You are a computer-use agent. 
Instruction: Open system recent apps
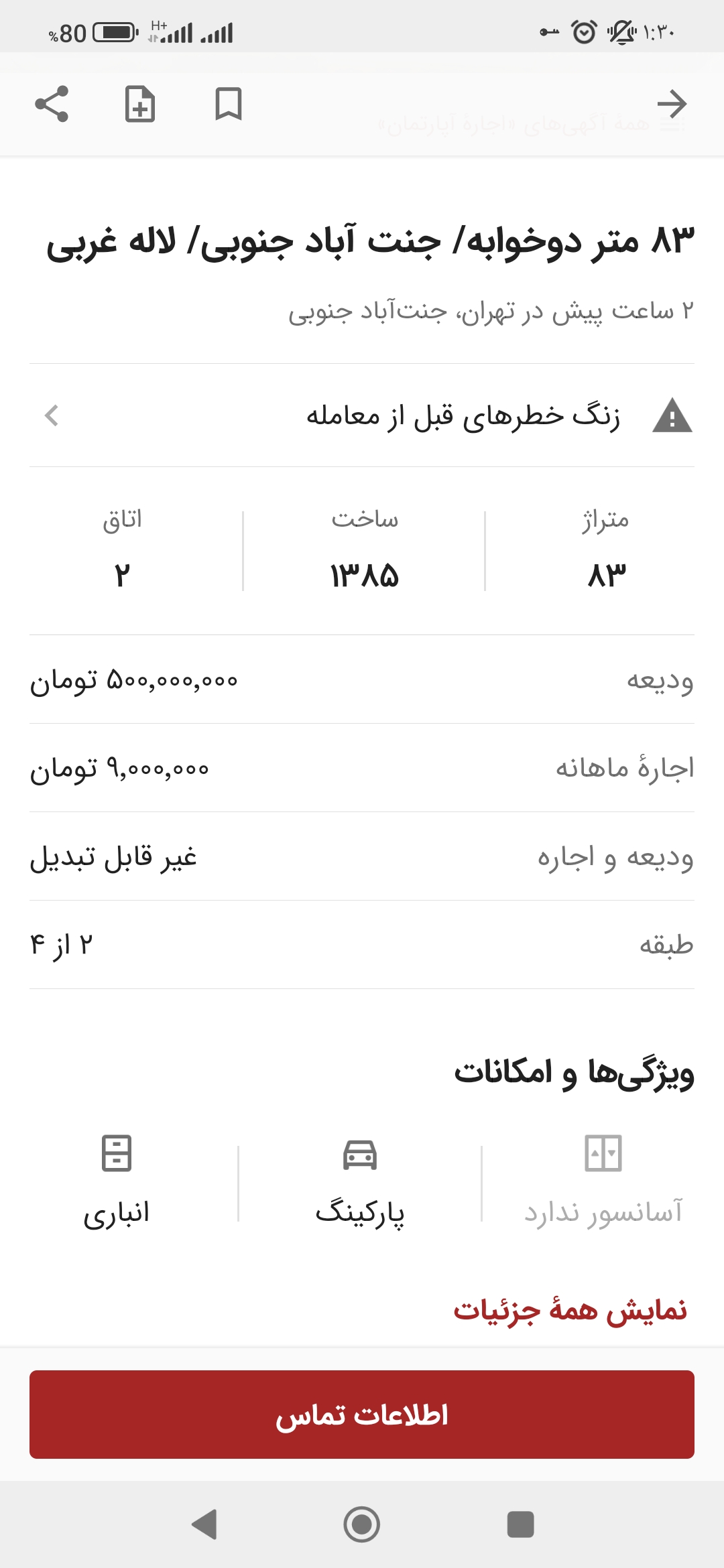coord(520,1524)
